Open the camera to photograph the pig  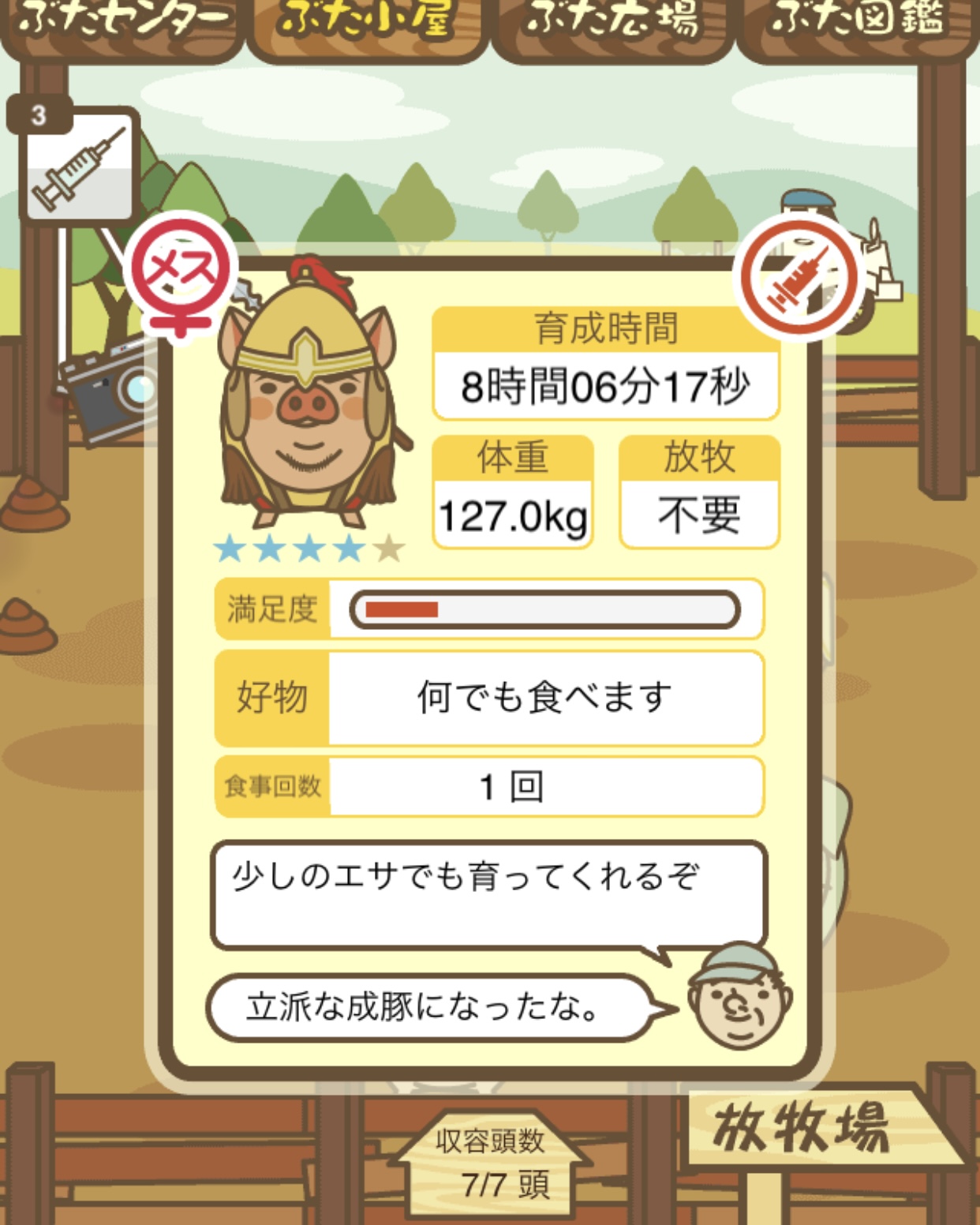(x=107, y=391)
